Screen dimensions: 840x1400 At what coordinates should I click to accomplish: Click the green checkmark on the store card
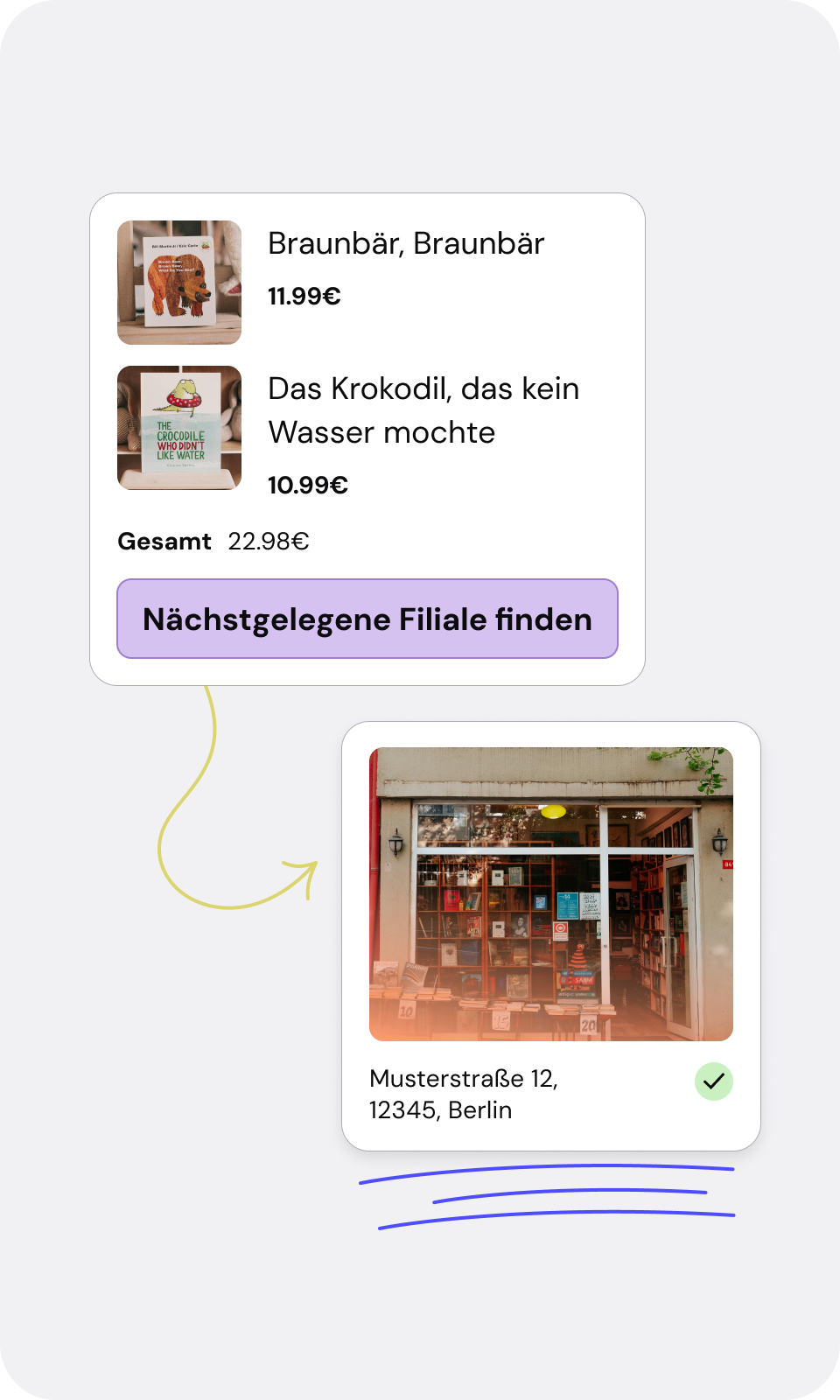click(x=713, y=1081)
